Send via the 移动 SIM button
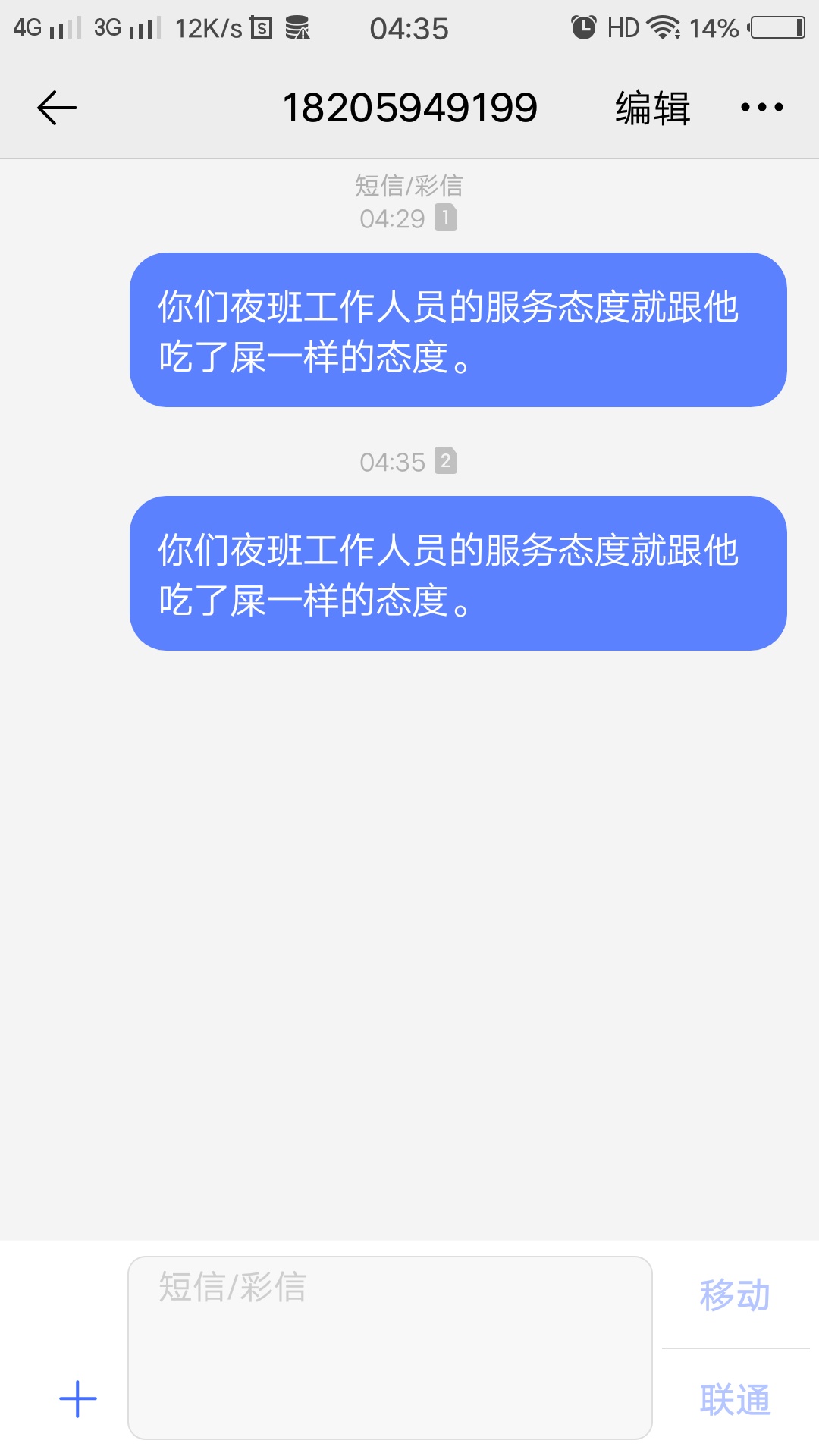The width and height of the screenshot is (819, 1456). point(735,1295)
